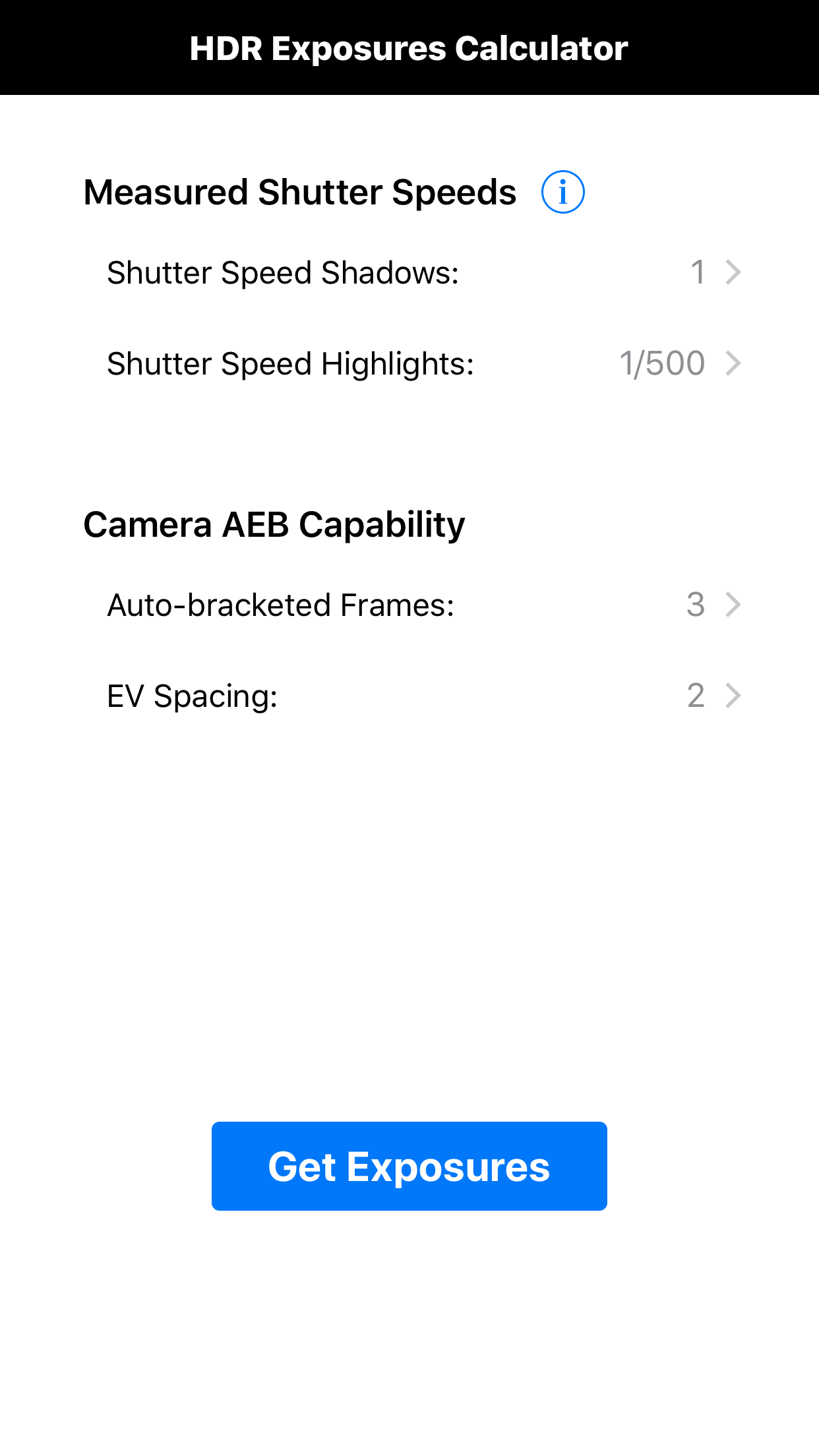819x1456 pixels.
Task: Open the Shutter Speed Shadows detail screen
Action: point(422,272)
